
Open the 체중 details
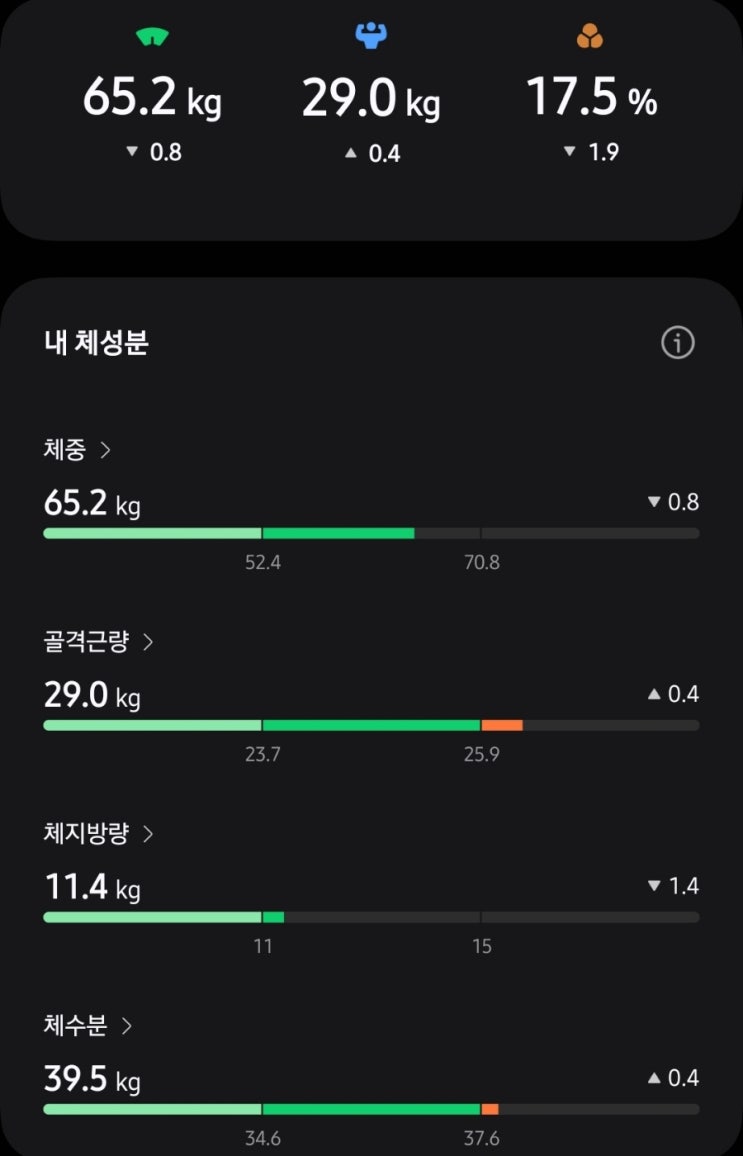pos(77,450)
